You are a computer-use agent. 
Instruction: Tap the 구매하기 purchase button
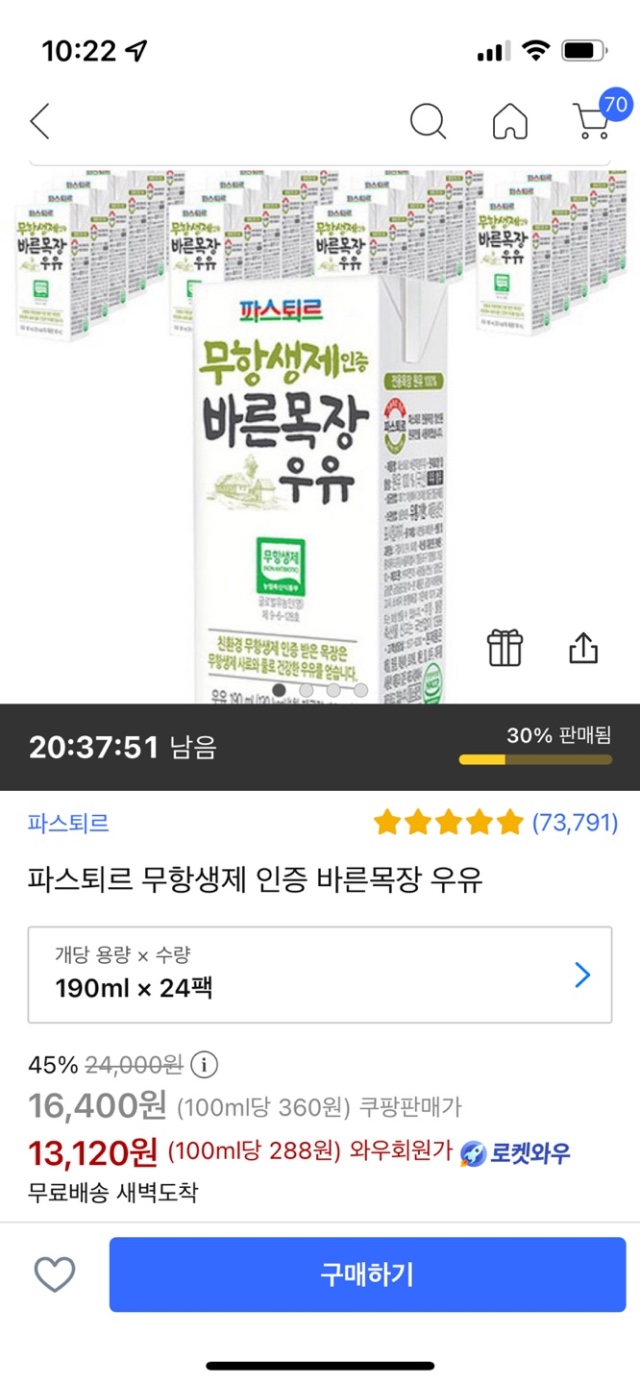click(367, 1274)
